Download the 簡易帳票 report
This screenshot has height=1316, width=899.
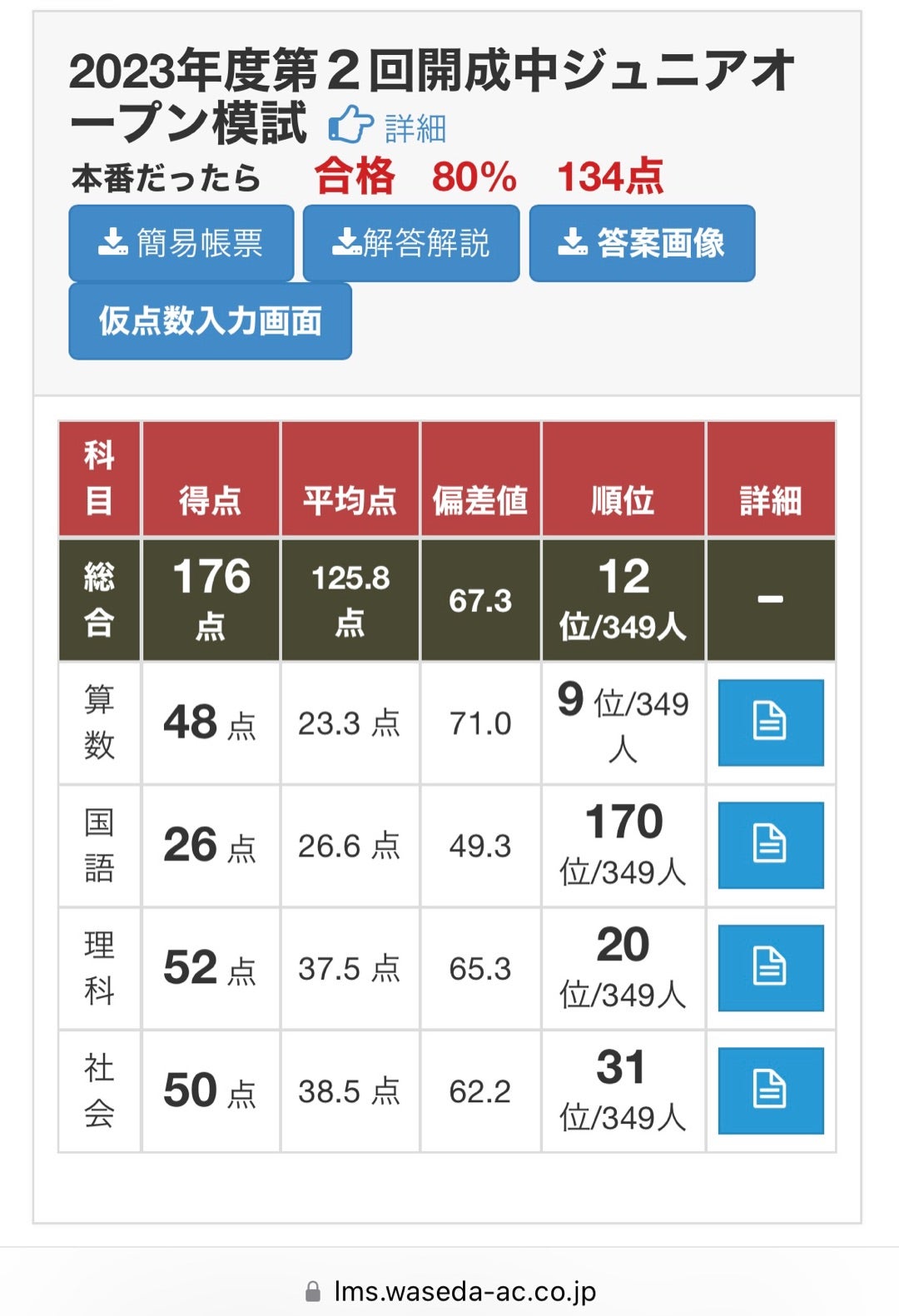[181, 243]
